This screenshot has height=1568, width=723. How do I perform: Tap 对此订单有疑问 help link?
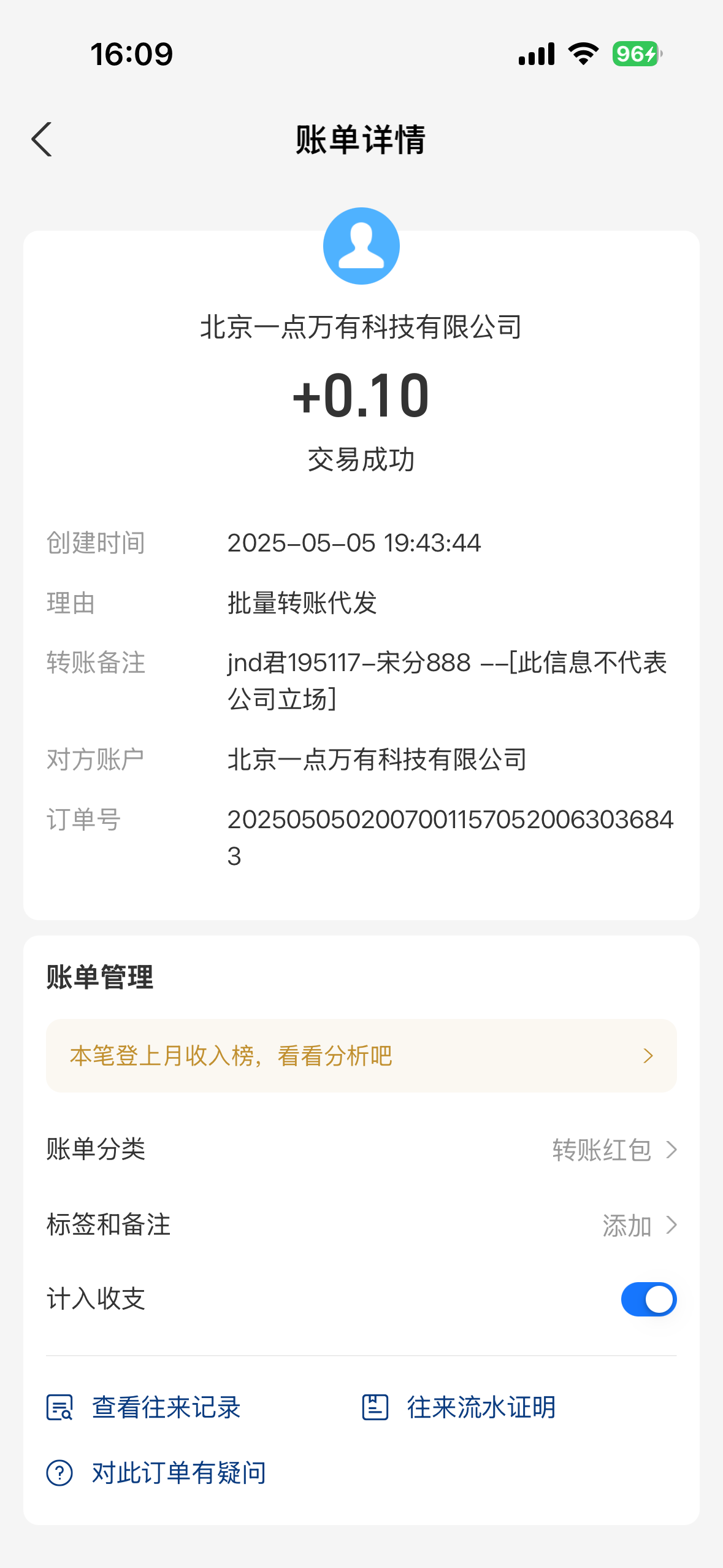[x=157, y=1473]
